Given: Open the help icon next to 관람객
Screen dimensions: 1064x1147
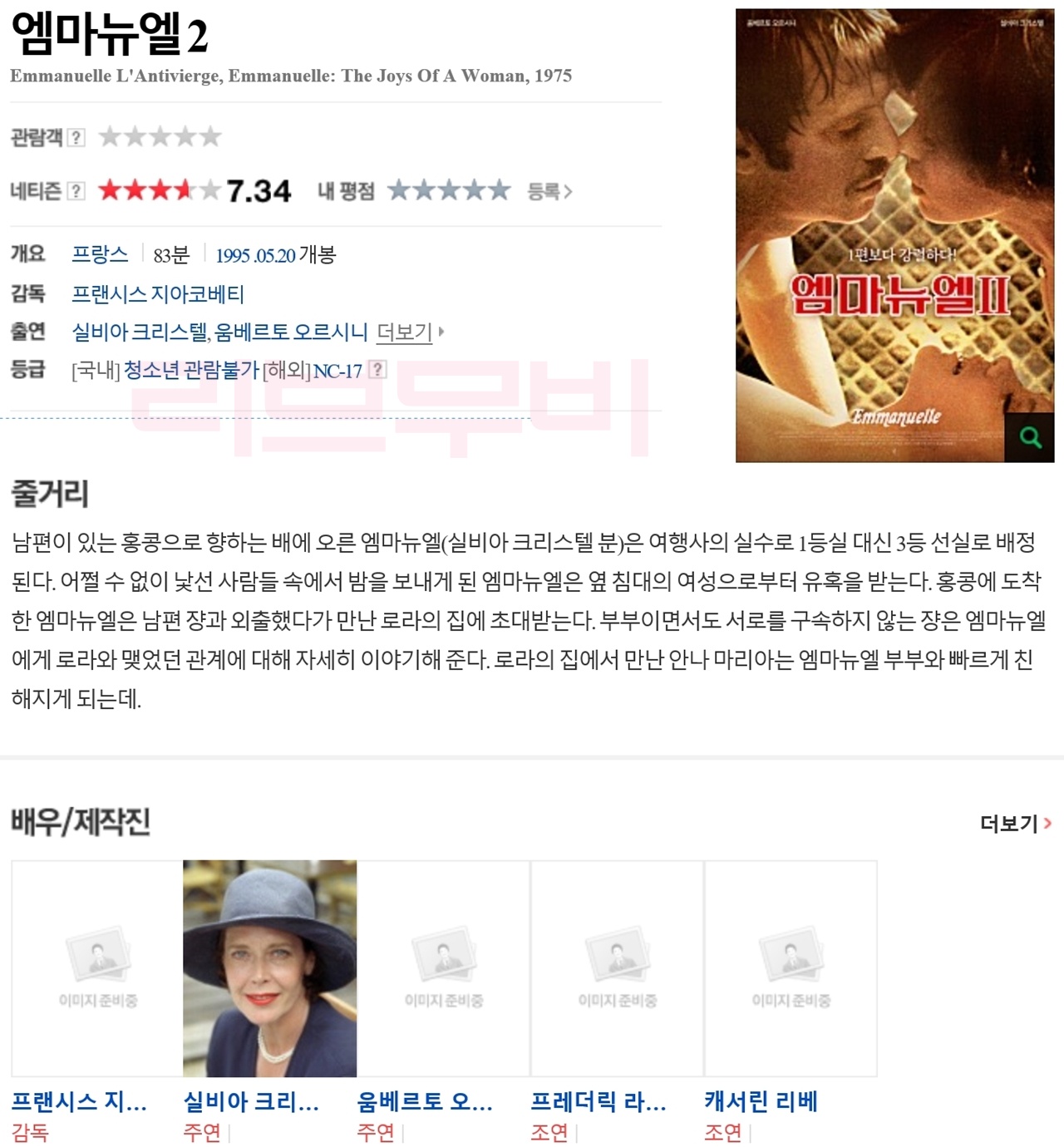Looking at the screenshot, I should click(76, 138).
